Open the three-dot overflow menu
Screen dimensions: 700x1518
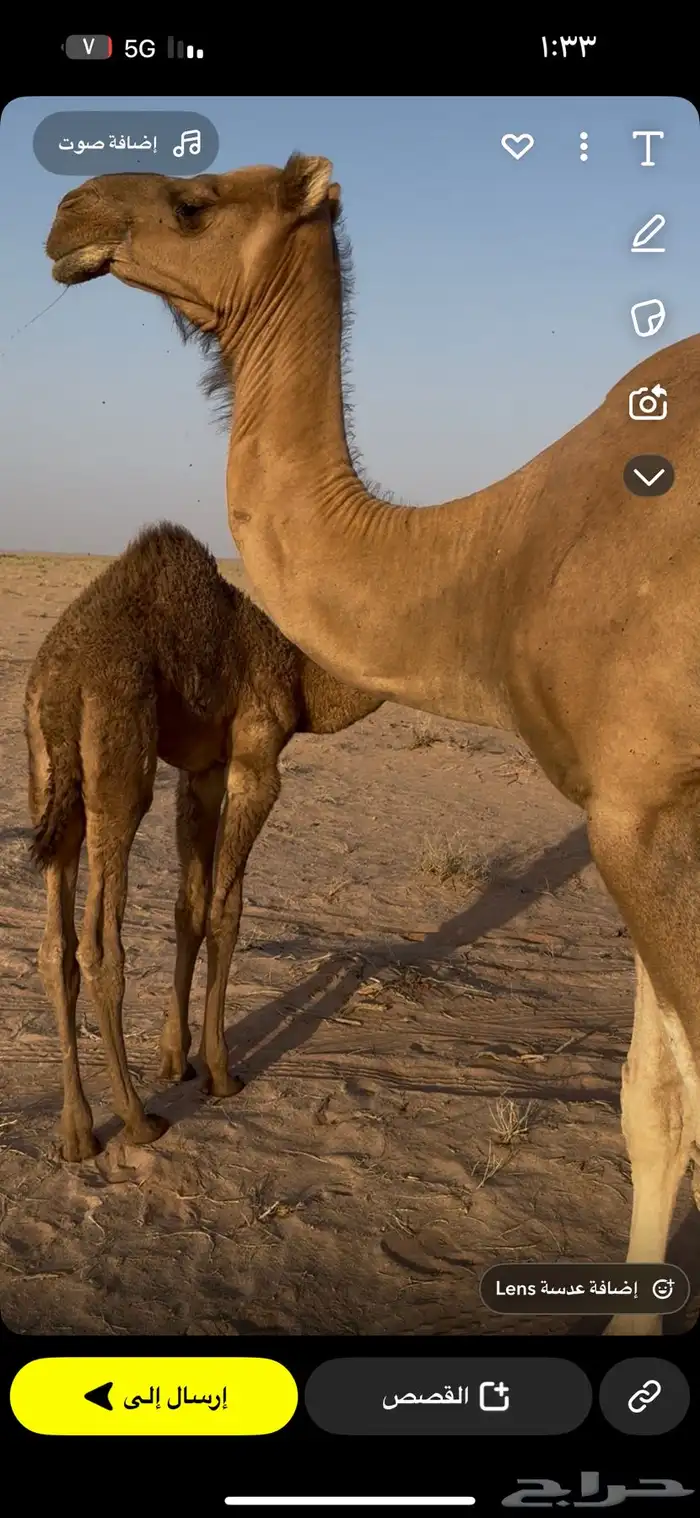tap(584, 147)
